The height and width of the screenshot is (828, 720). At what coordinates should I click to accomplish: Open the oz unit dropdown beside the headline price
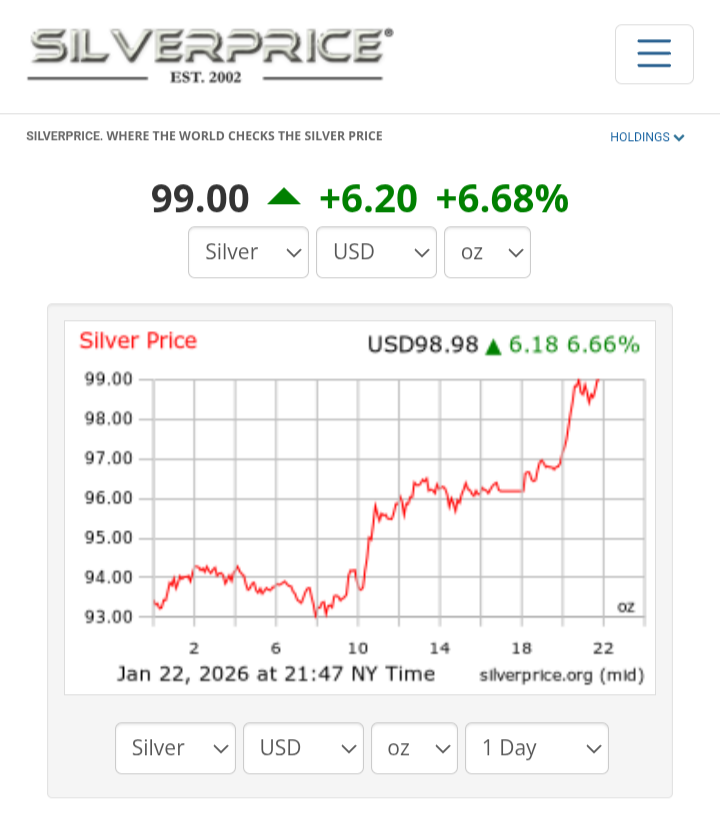[x=487, y=252]
